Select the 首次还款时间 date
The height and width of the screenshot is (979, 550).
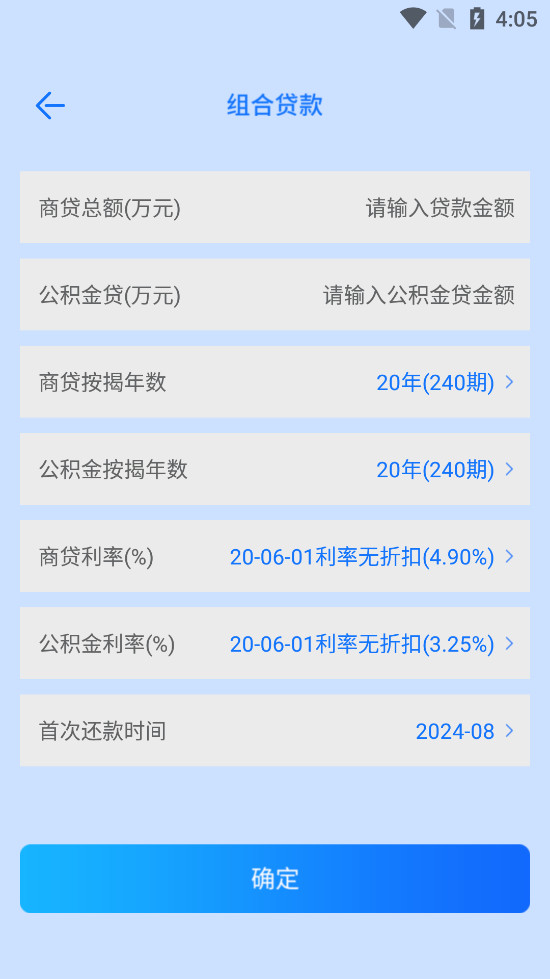[x=275, y=731]
